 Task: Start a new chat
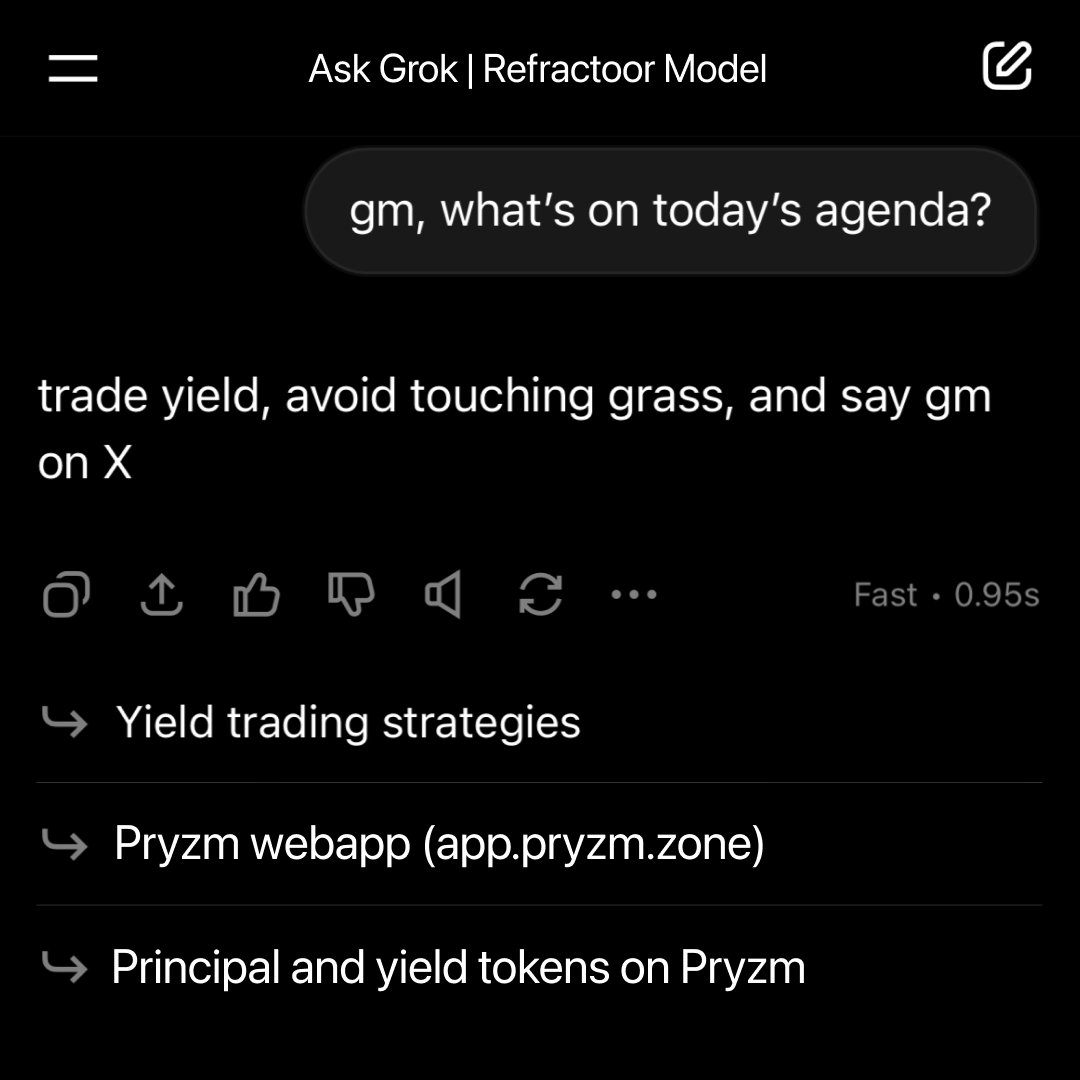click(x=1006, y=66)
